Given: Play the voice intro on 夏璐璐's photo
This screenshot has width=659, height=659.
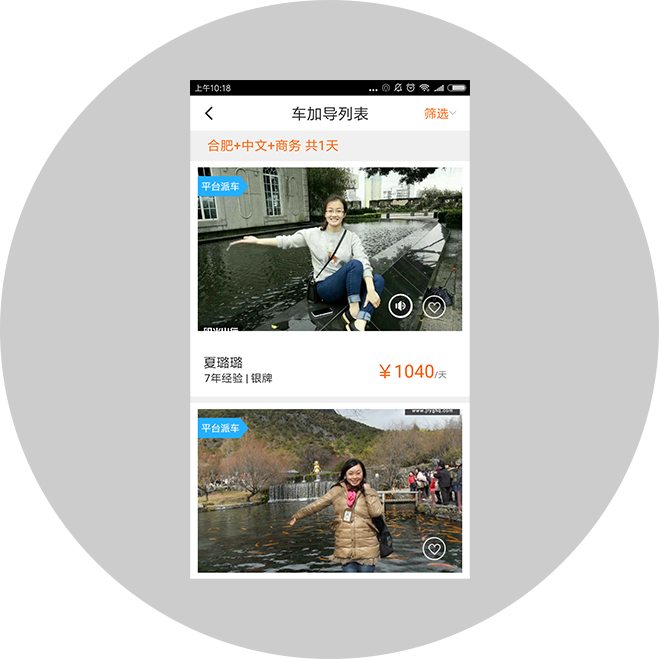Looking at the screenshot, I should click(x=400, y=306).
